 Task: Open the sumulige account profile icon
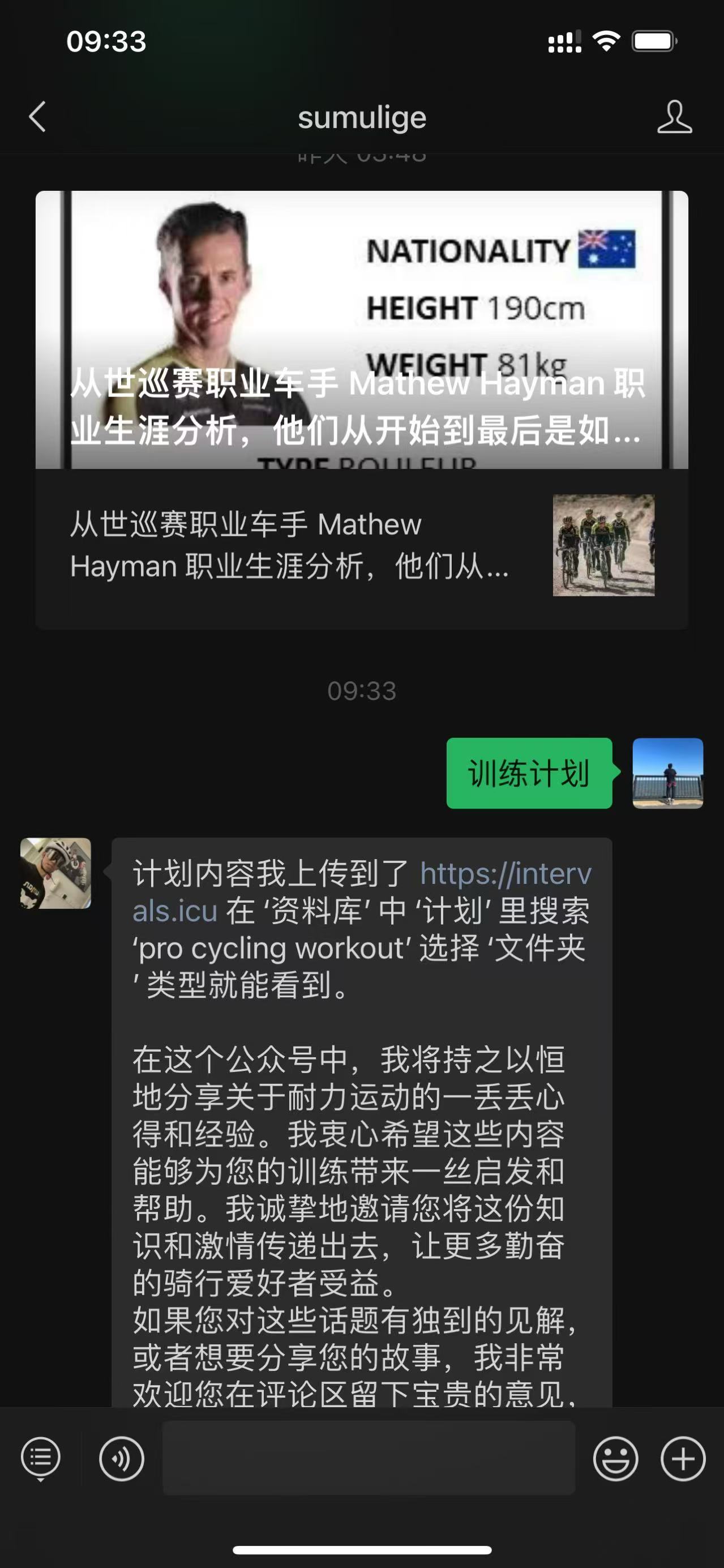pyautogui.click(x=674, y=117)
